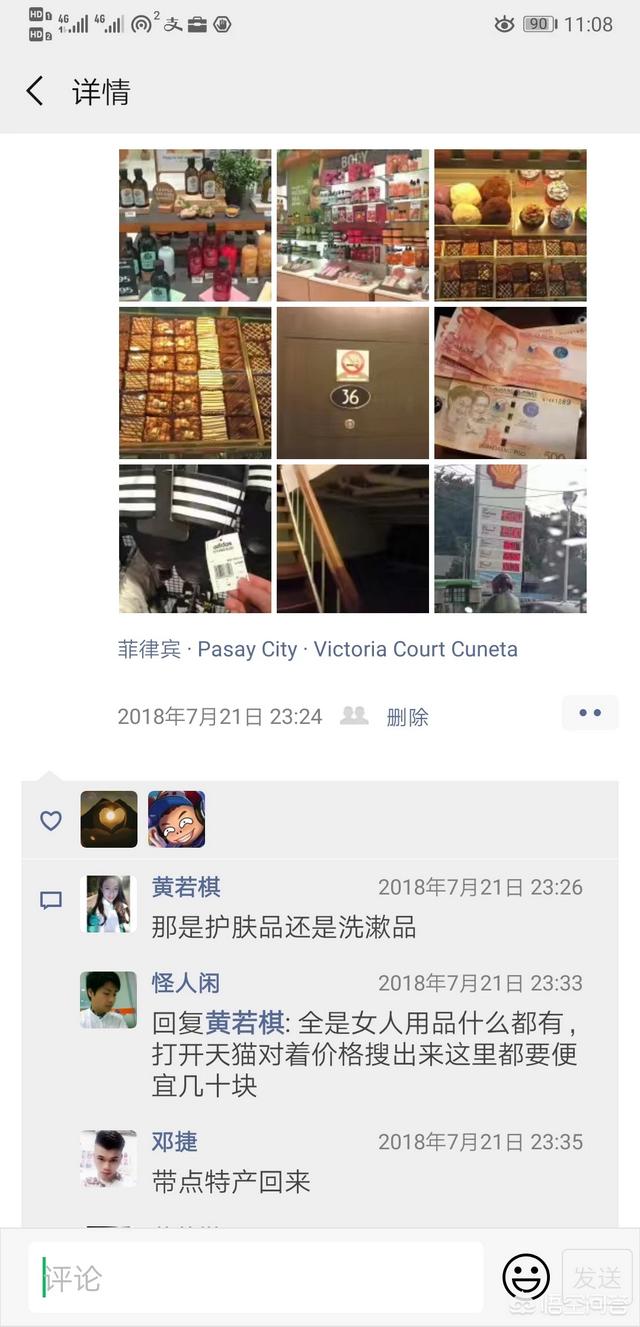Screen dimensions: 640x1327
Task: Open the photo of door number 36
Action: (x=352, y=382)
